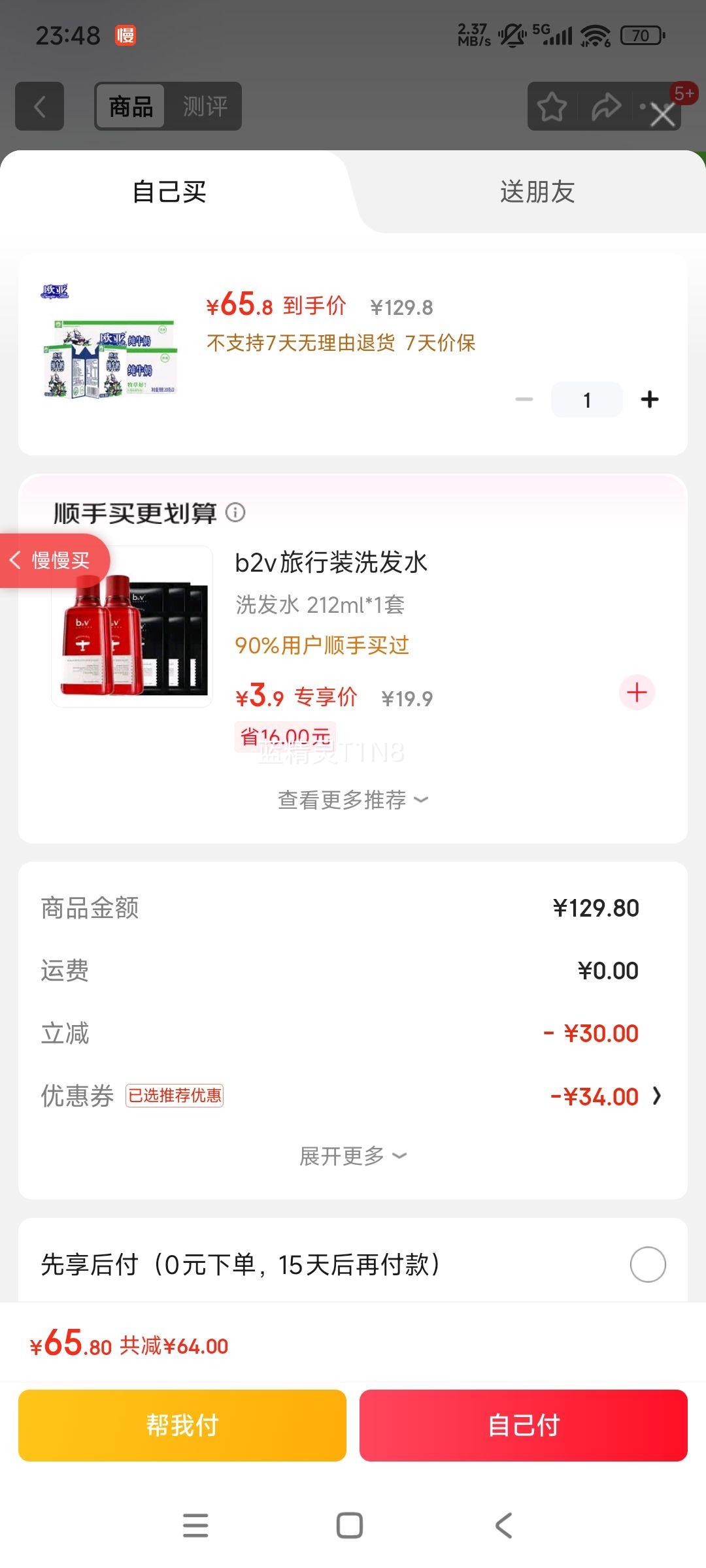Screen dimensions: 706x1568
Task: Open the 慢慢买 floating side tab
Action: pyautogui.click(x=52, y=561)
